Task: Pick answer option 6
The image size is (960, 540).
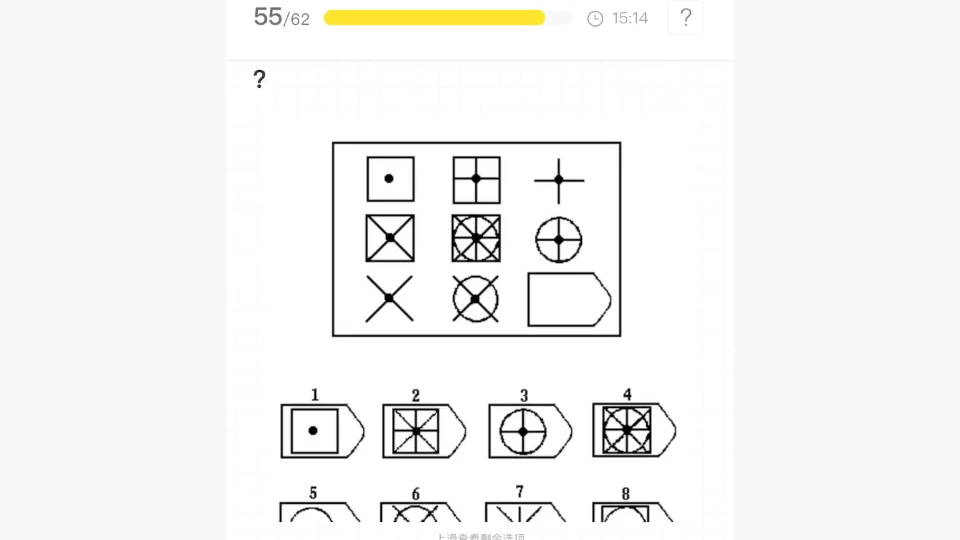Action: (420, 512)
